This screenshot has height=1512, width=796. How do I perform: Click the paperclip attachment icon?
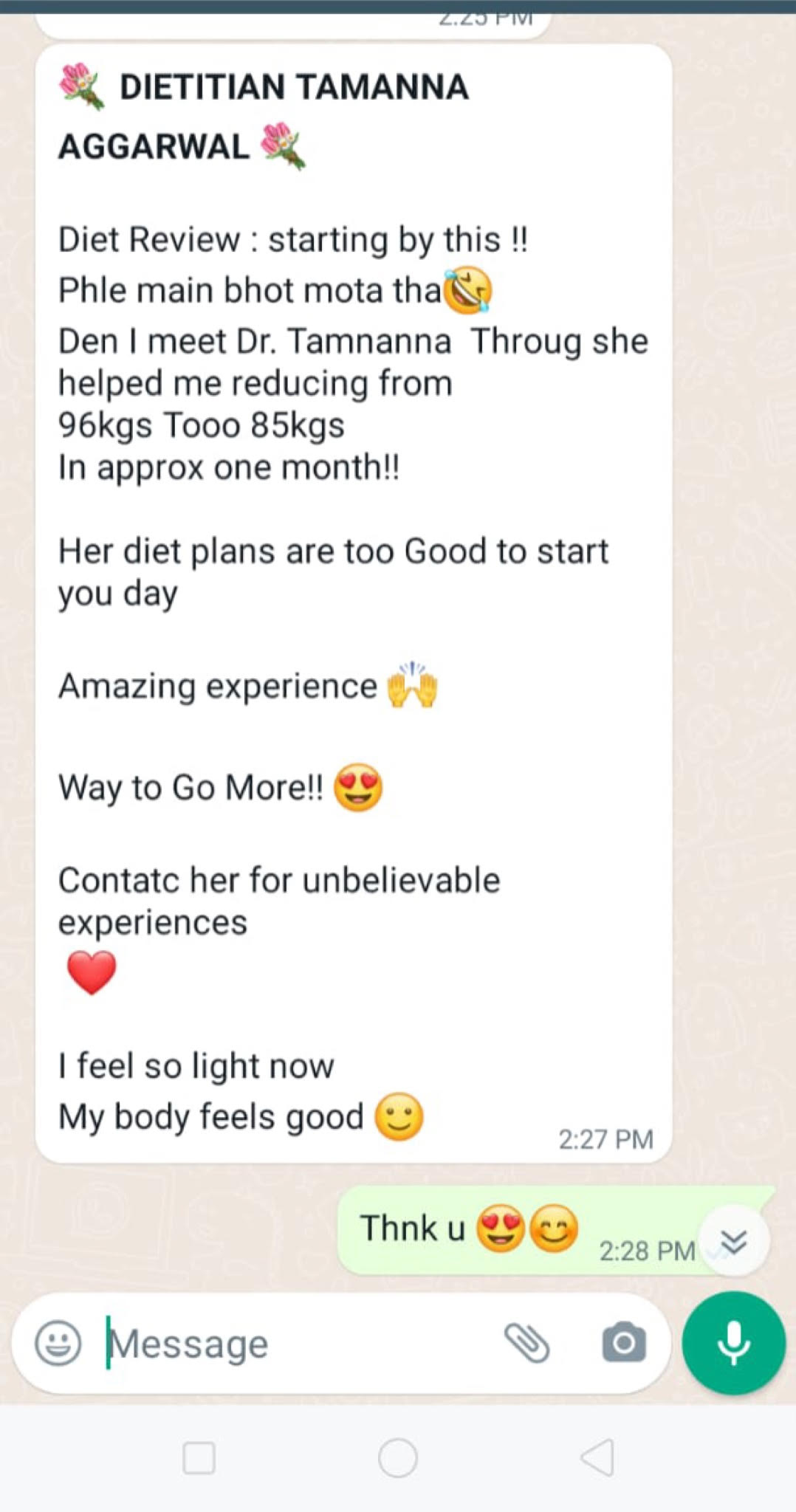tap(526, 1343)
